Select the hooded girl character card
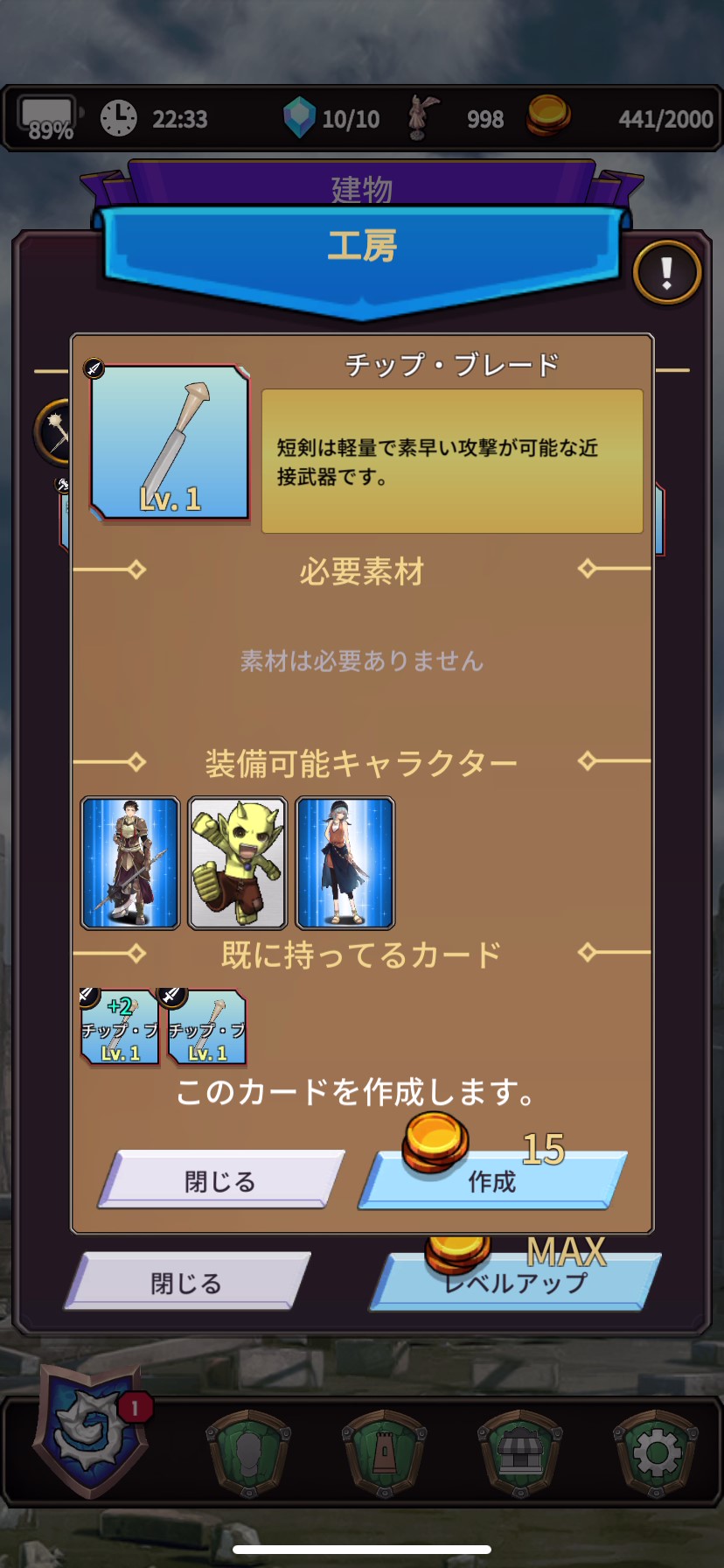724x1568 pixels. [345, 863]
